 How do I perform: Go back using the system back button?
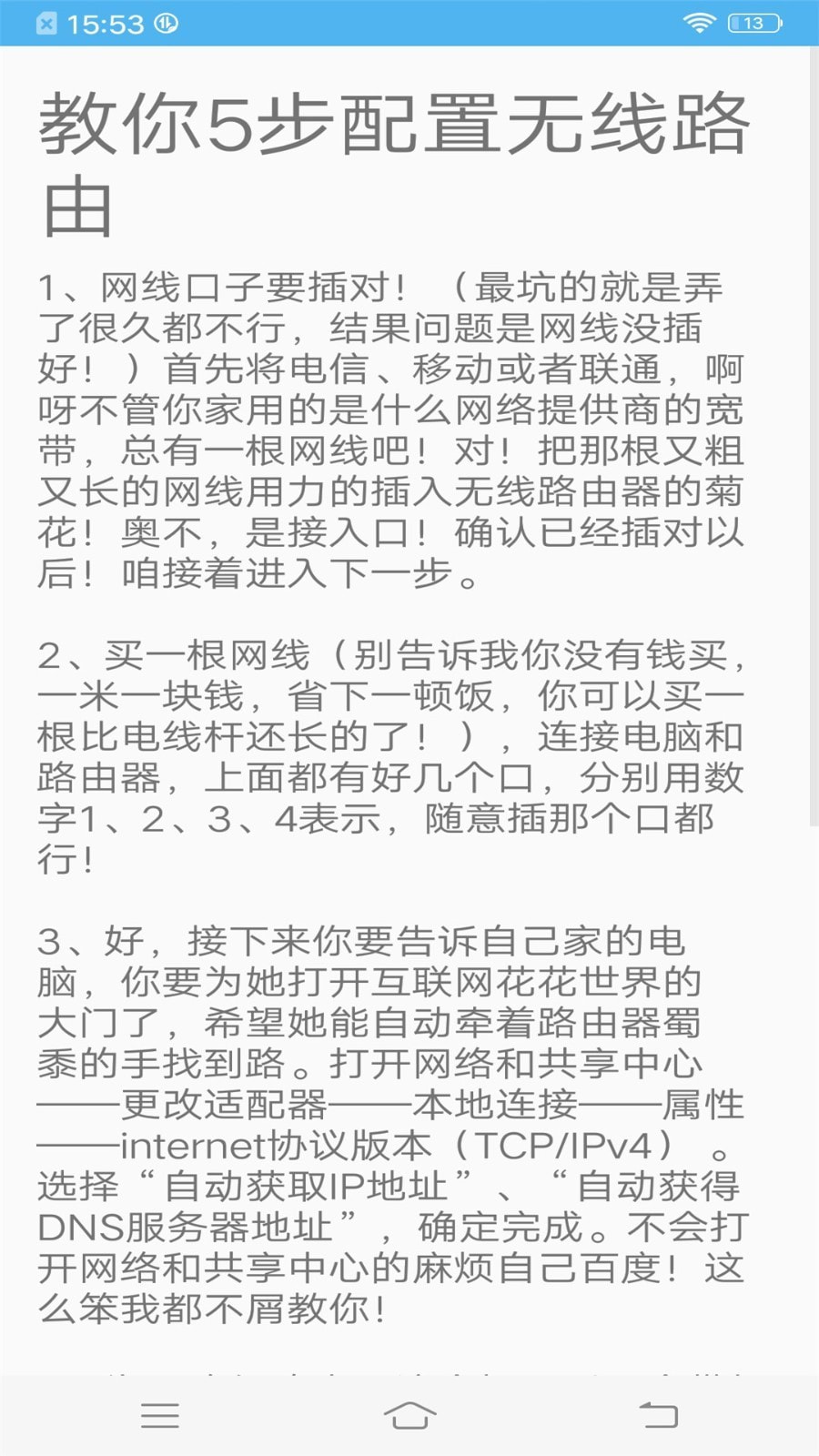click(659, 1415)
